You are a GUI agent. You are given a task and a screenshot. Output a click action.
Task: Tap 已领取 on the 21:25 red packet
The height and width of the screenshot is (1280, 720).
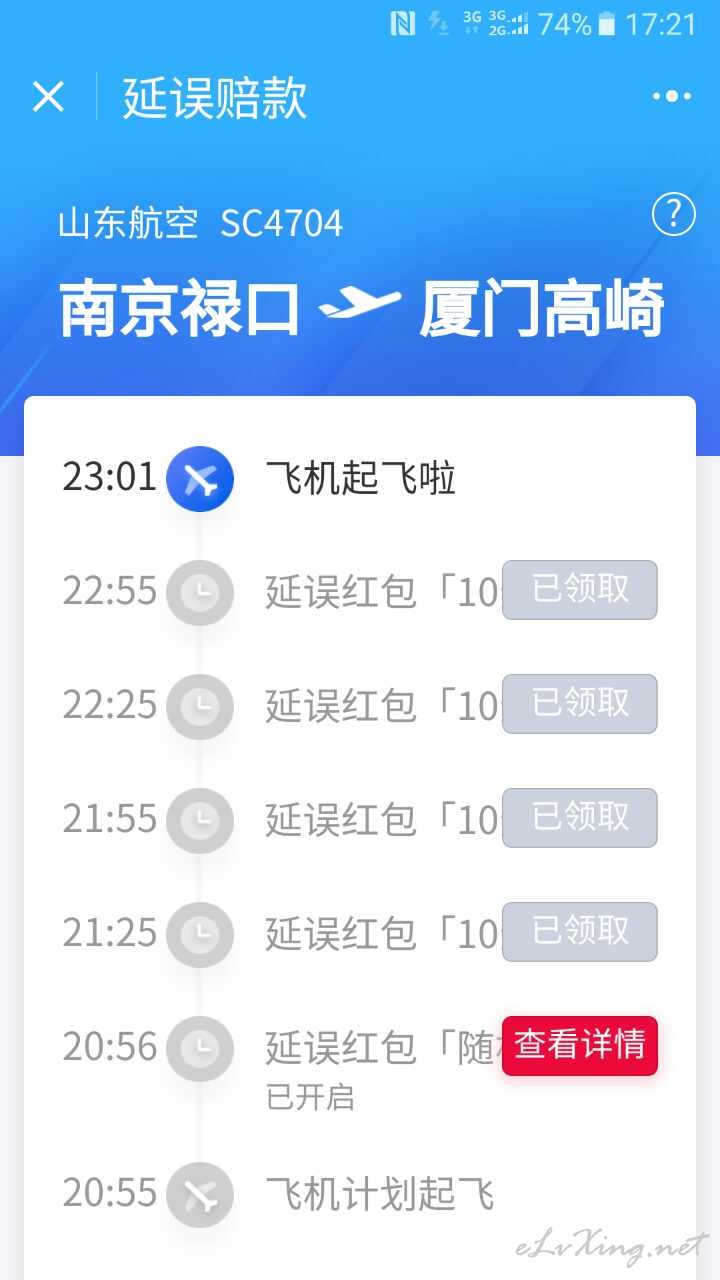pos(580,932)
